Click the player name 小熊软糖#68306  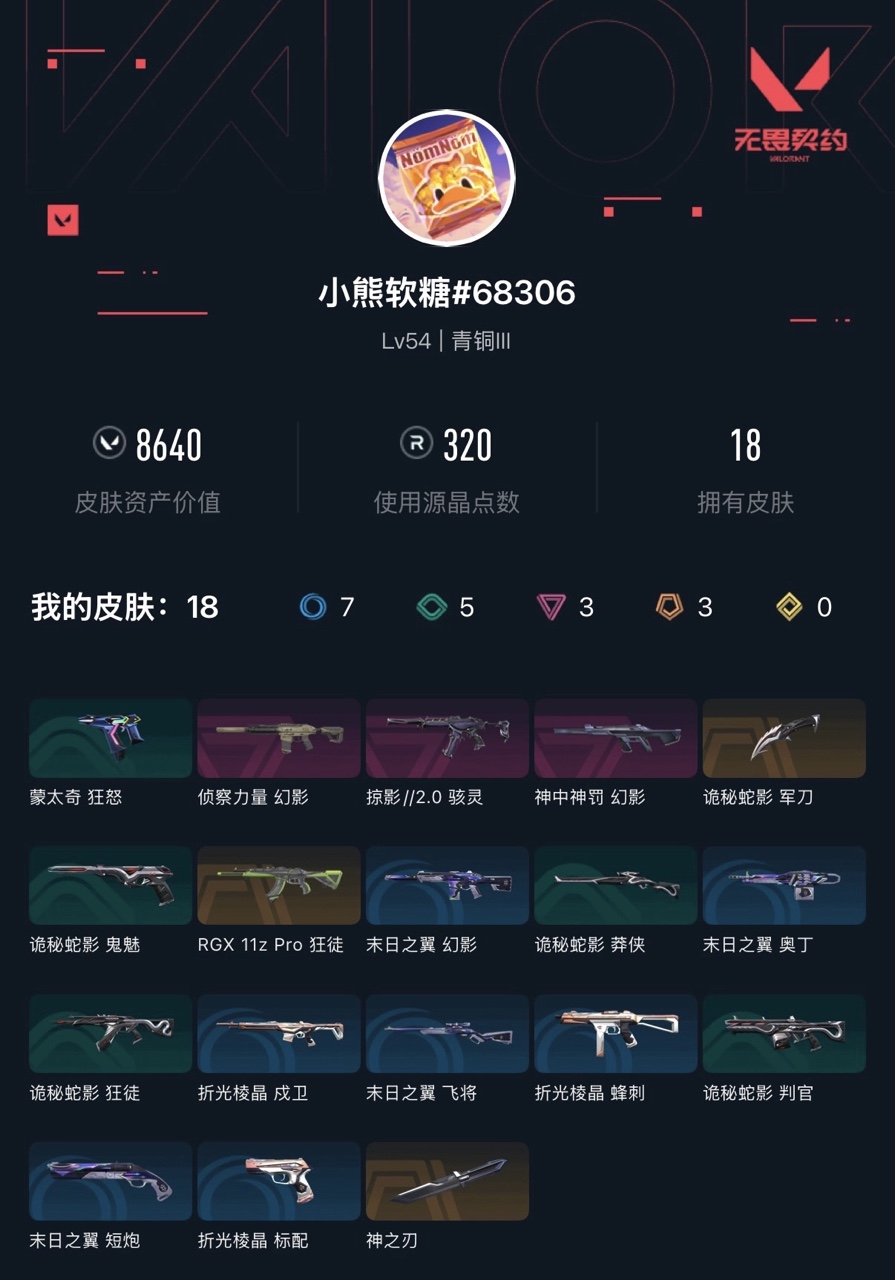[447, 294]
